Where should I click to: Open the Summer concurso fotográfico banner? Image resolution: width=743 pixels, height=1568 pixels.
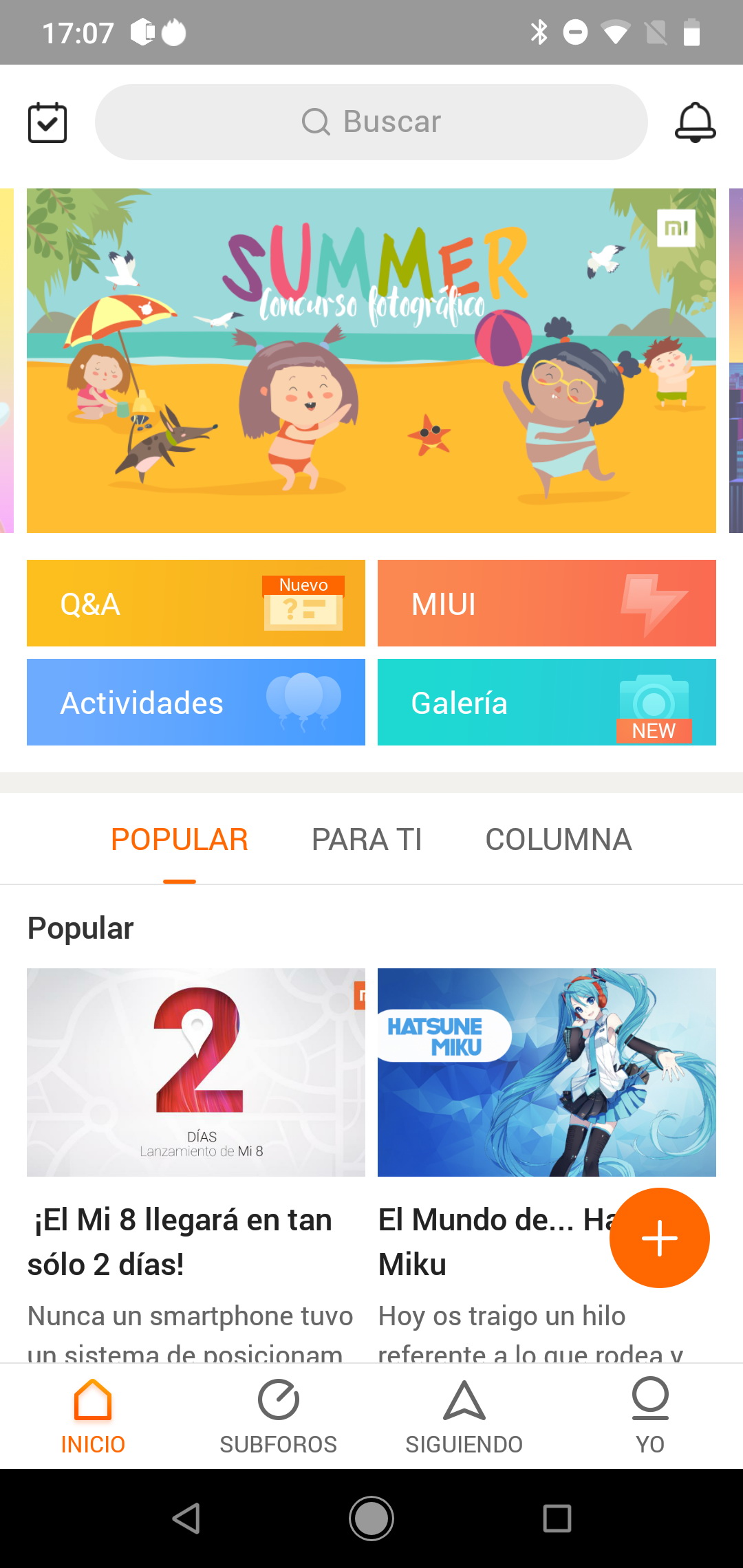pyautogui.click(x=371, y=360)
